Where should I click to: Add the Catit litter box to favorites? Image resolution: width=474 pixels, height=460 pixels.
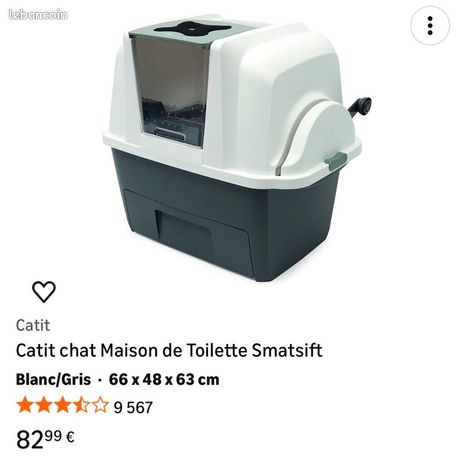tap(44, 292)
